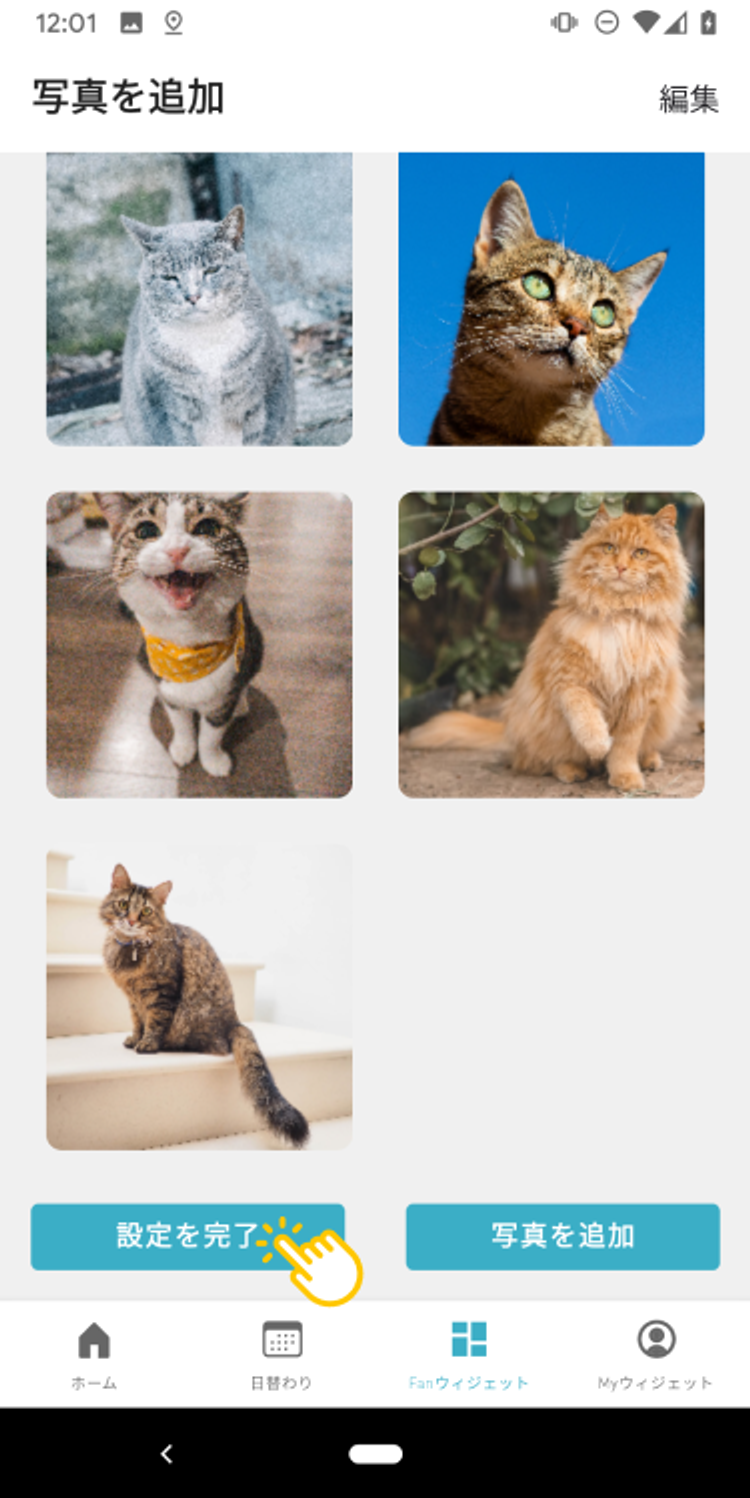The width and height of the screenshot is (750, 1498).
Task: Open the cat on stairs photo
Action: click(199, 997)
